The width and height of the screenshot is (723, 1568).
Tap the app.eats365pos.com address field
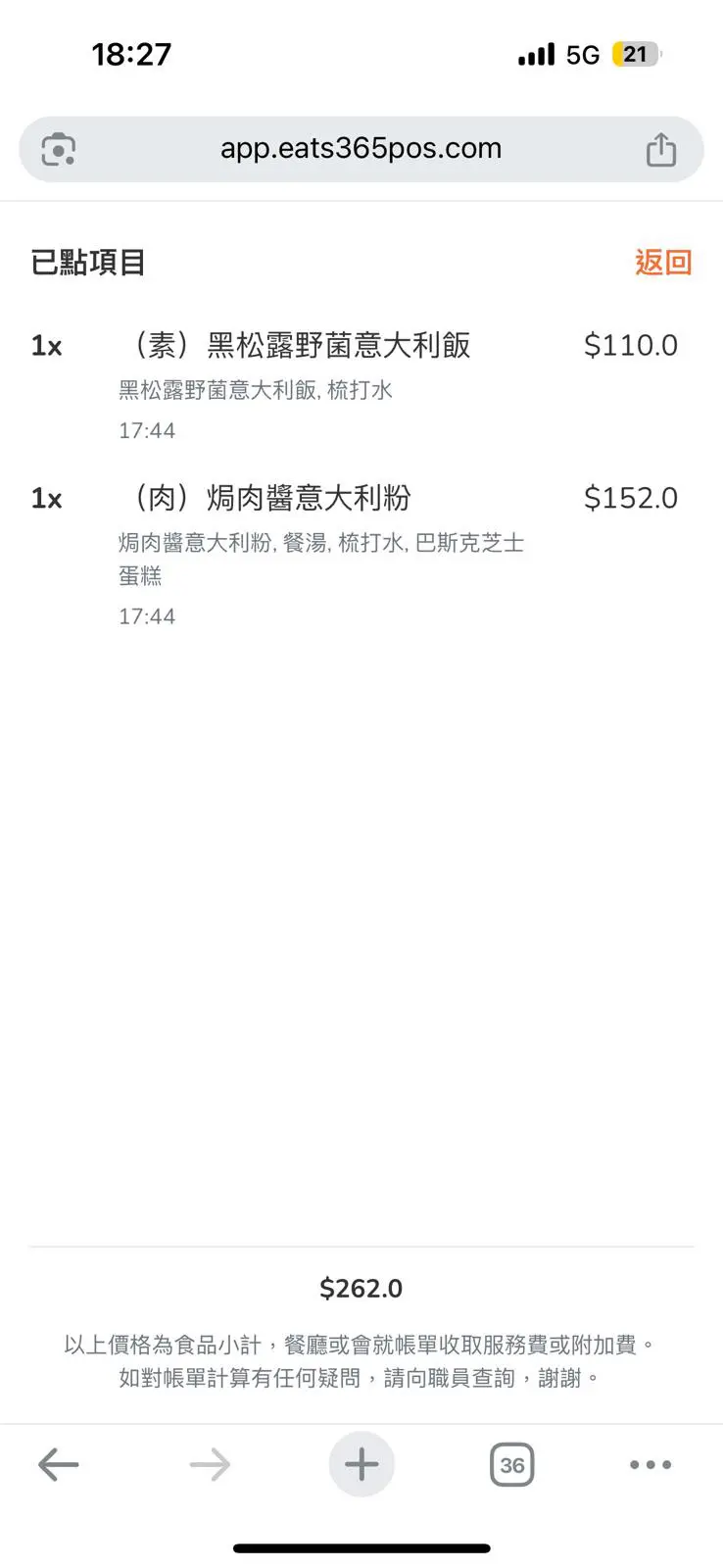pyautogui.click(x=361, y=149)
